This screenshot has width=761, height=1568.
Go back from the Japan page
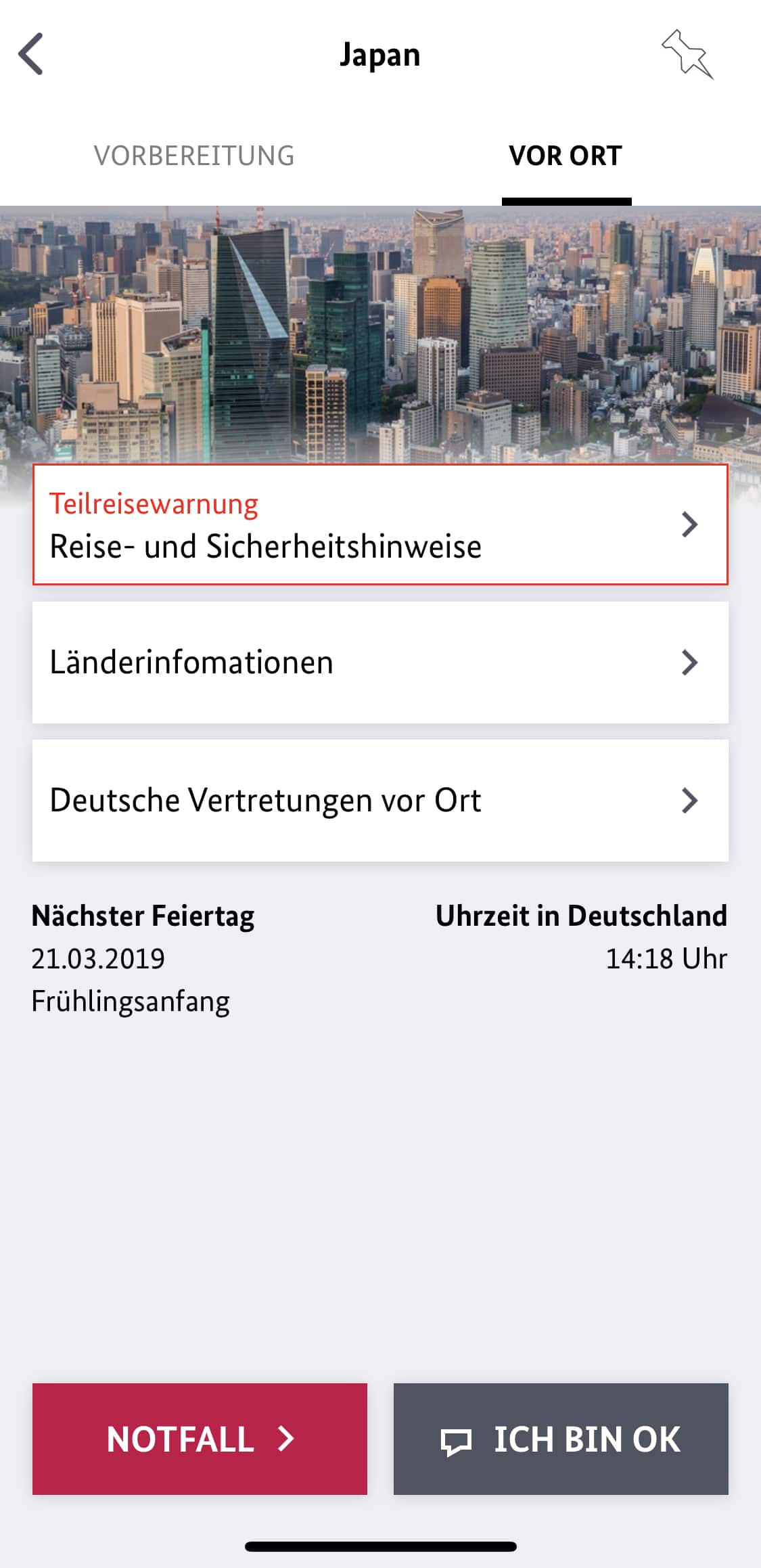click(x=31, y=54)
